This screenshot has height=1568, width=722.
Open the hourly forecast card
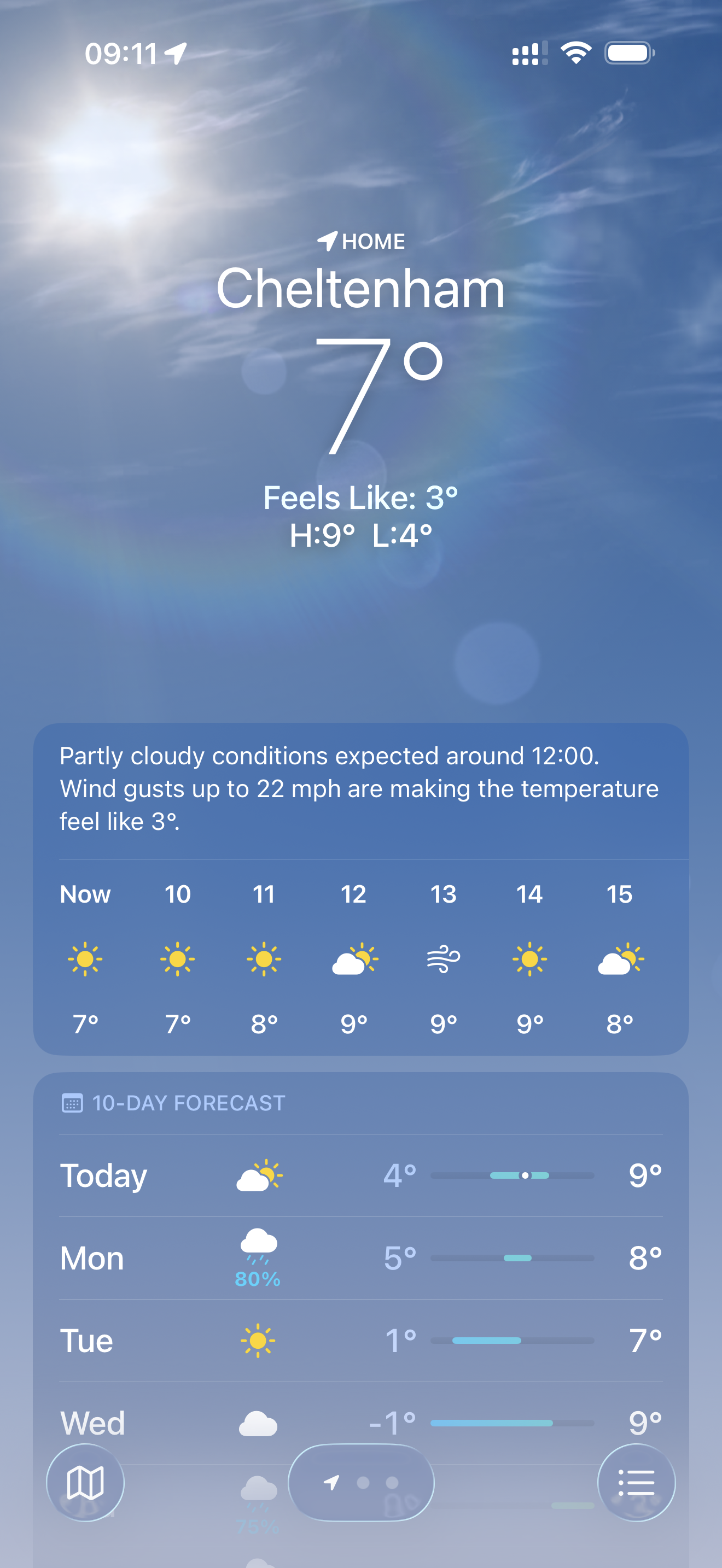[x=361, y=959]
